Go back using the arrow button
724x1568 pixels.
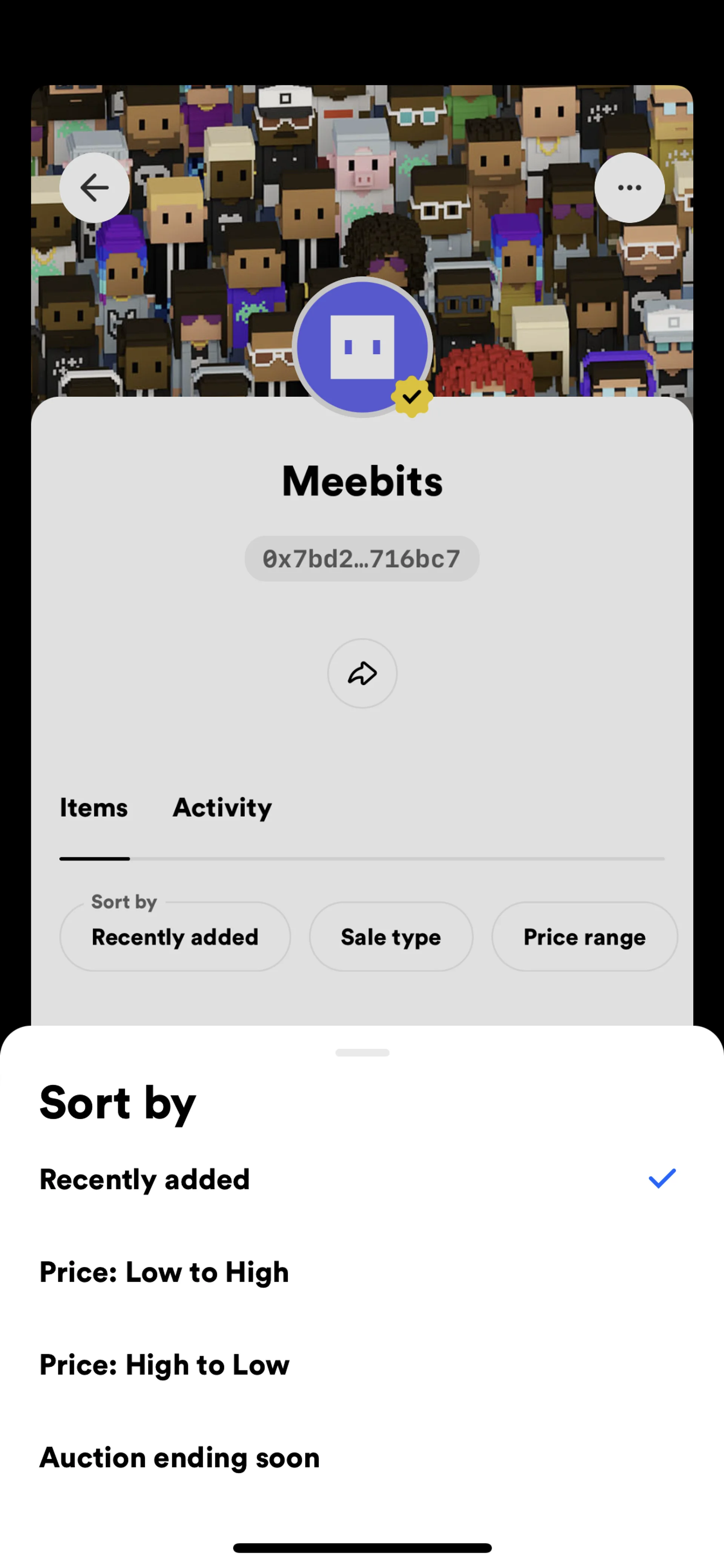point(94,187)
